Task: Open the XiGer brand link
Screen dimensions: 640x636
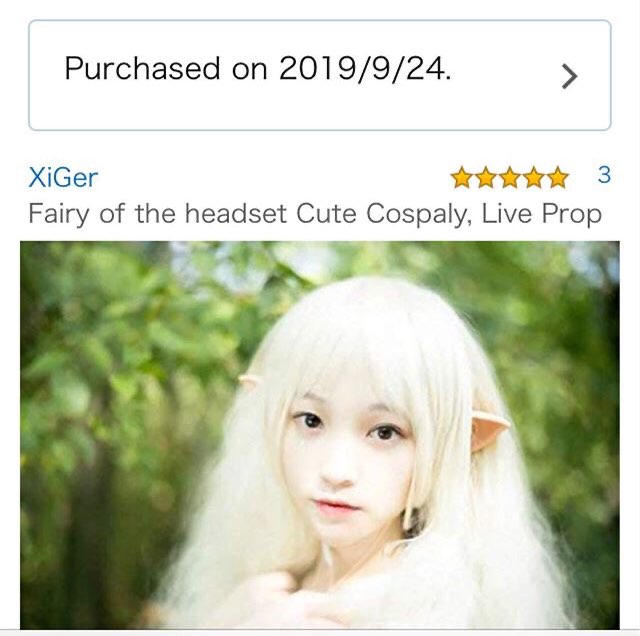Action: point(63,178)
